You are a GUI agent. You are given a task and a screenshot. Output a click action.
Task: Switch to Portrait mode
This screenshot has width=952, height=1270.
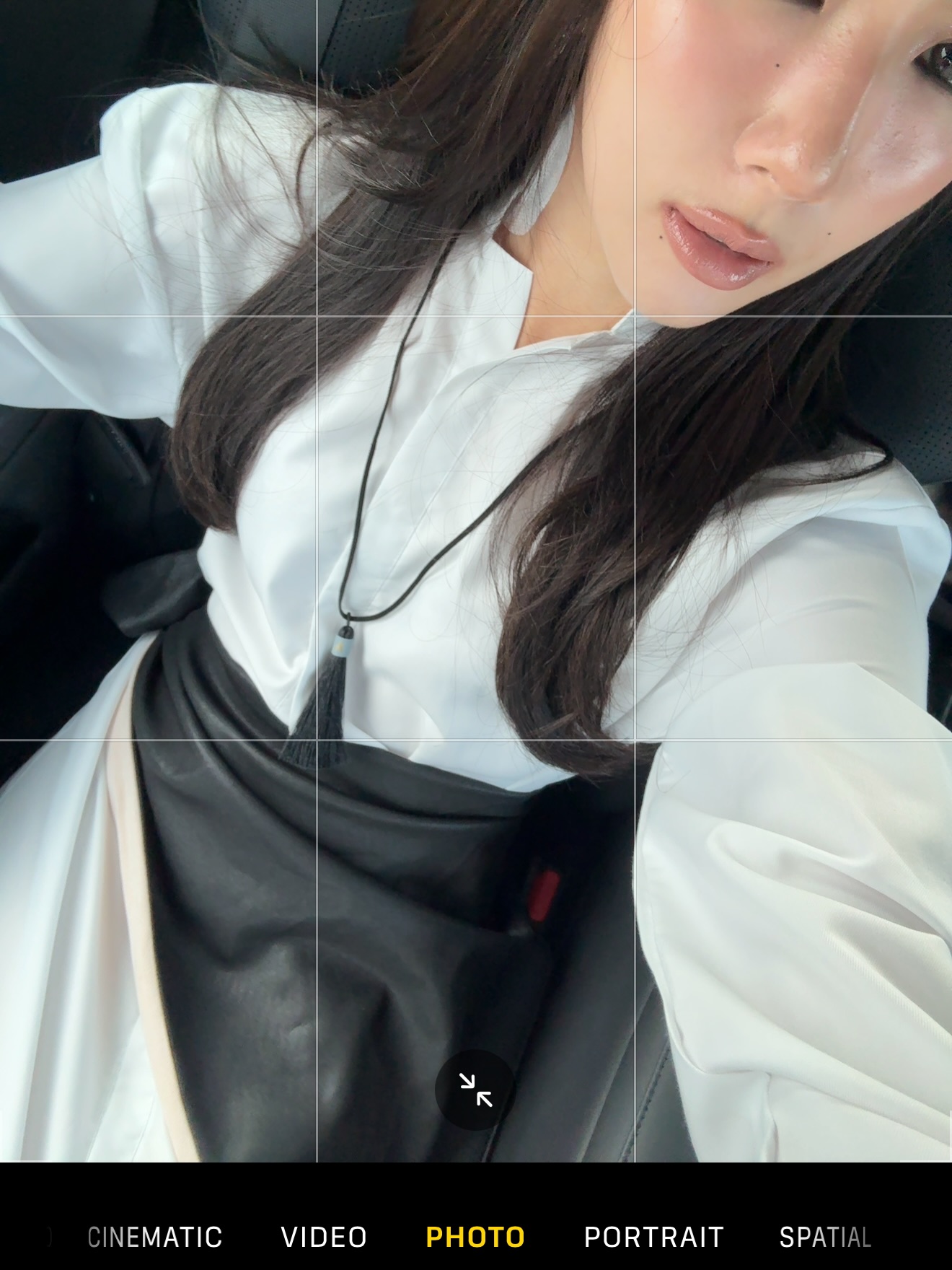653,1237
